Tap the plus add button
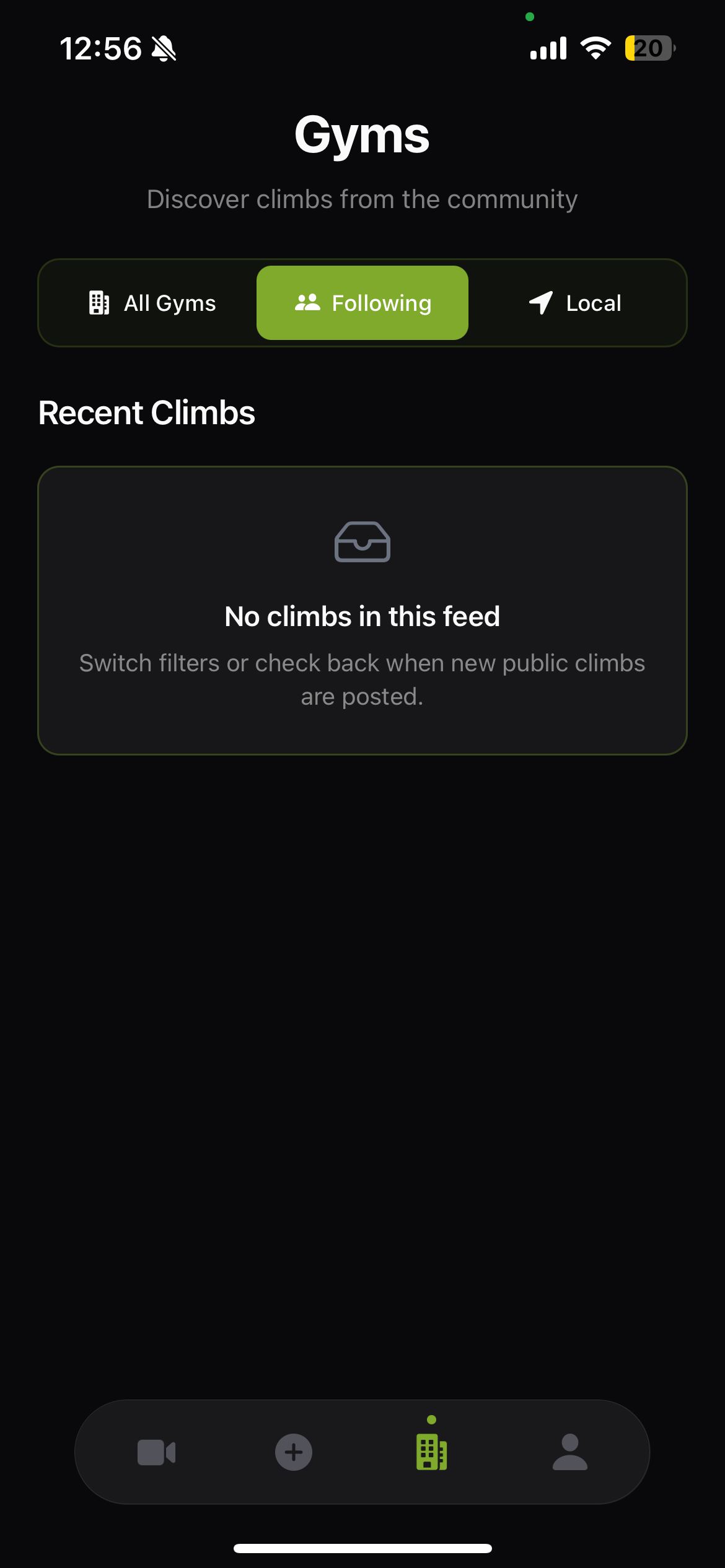The width and height of the screenshot is (725, 1568). click(294, 1452)
